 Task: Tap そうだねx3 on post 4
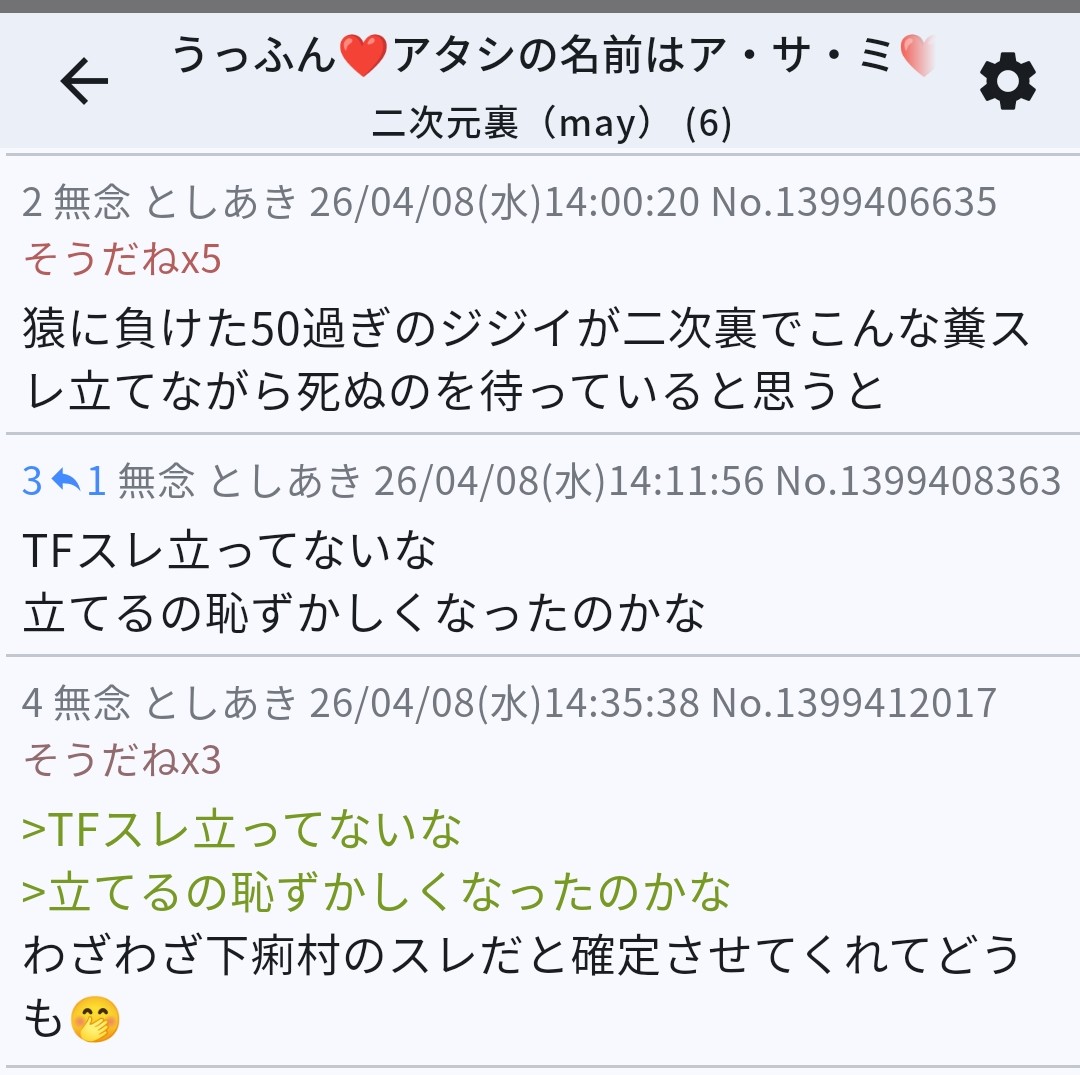click(x=122, y=761)
